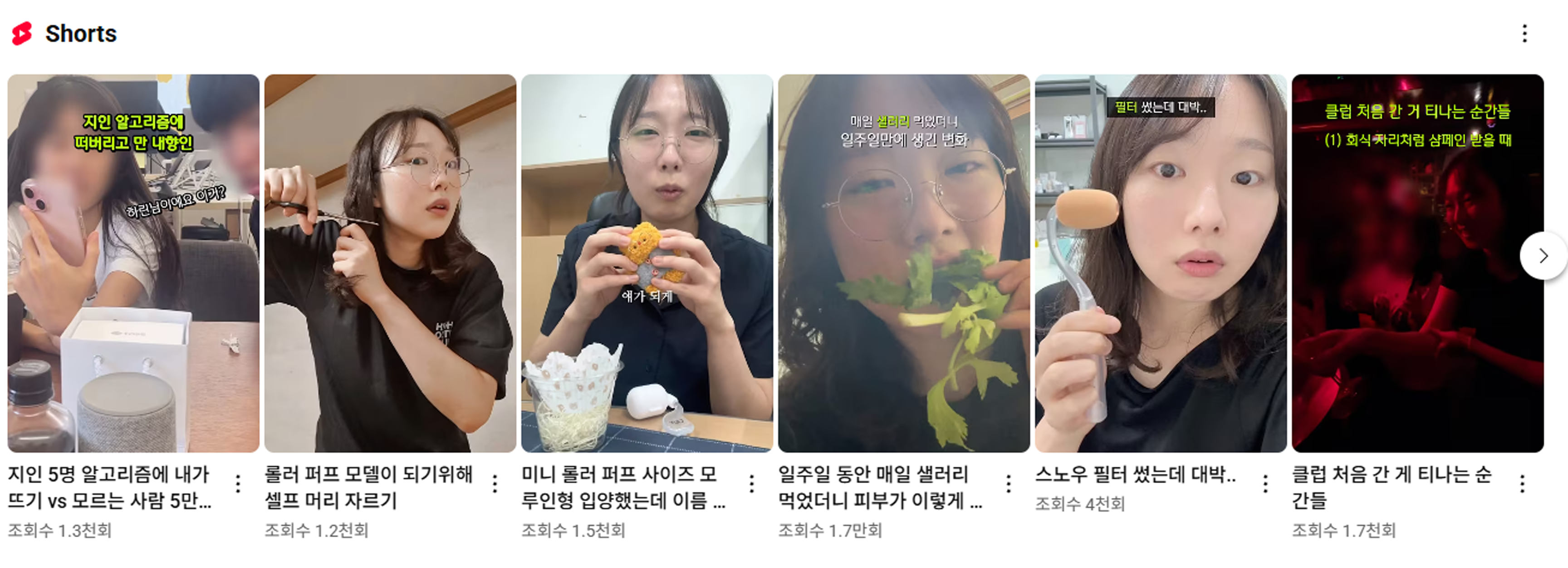The height and width of the screenshot is (568, 1568).
Task: Play the '지인 5명 알고리즘에 내가 뜨기' short
Action: (x=133, y=263)
